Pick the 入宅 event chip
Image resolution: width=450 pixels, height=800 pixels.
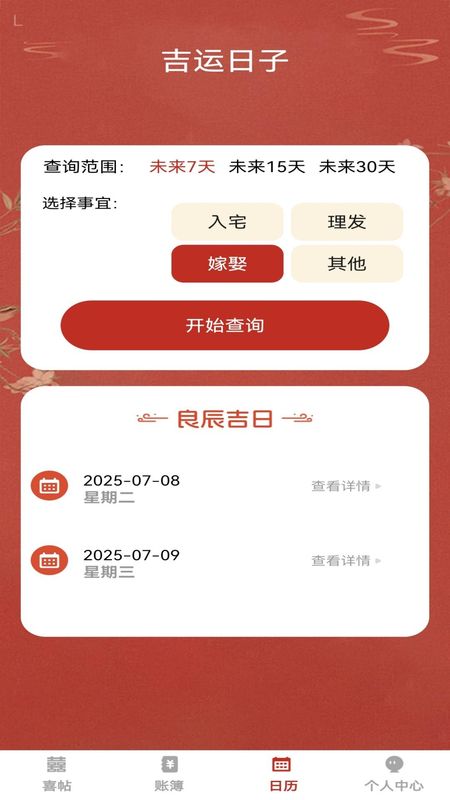227,222
